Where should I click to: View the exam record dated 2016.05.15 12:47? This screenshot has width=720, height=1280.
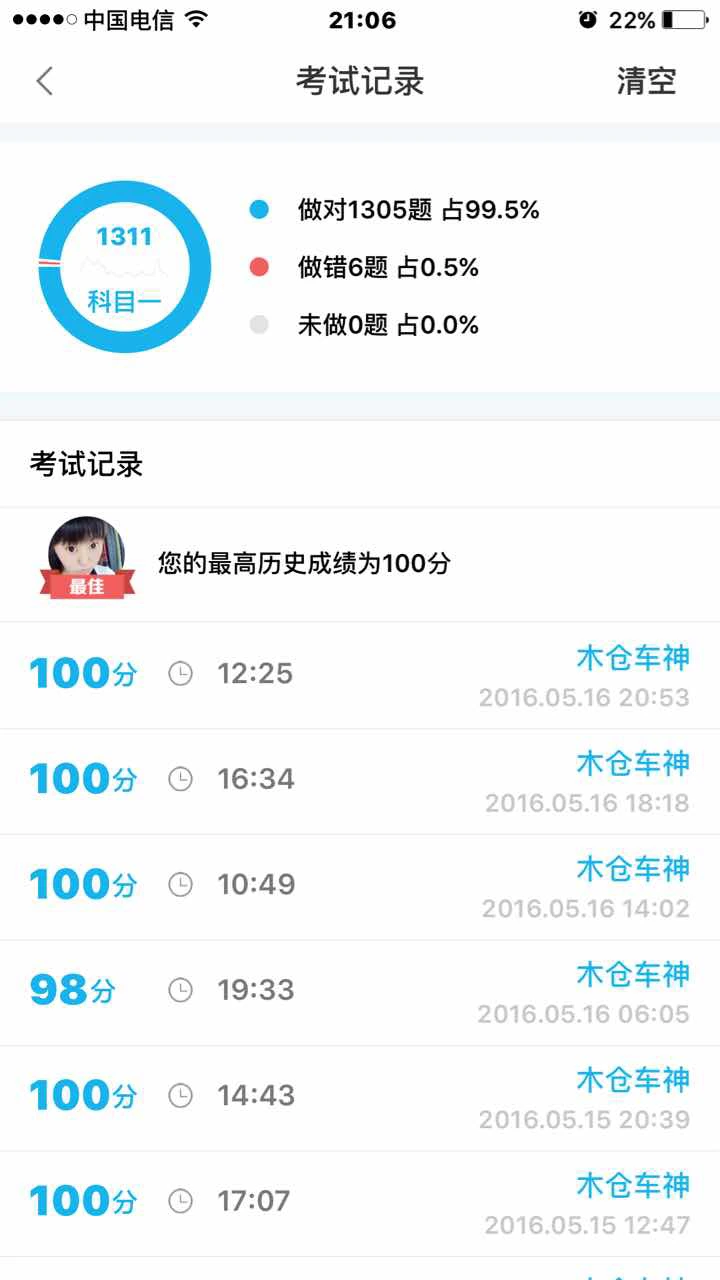tap(360, 1202)
